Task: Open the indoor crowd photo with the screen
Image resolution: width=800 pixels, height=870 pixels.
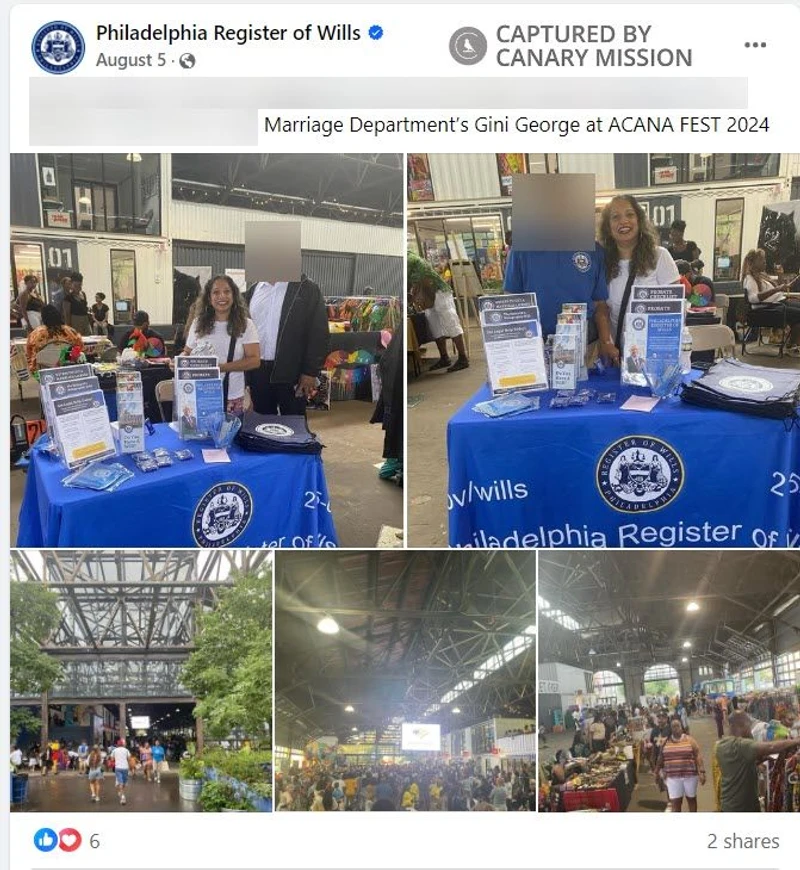Action: coord(405,680)
